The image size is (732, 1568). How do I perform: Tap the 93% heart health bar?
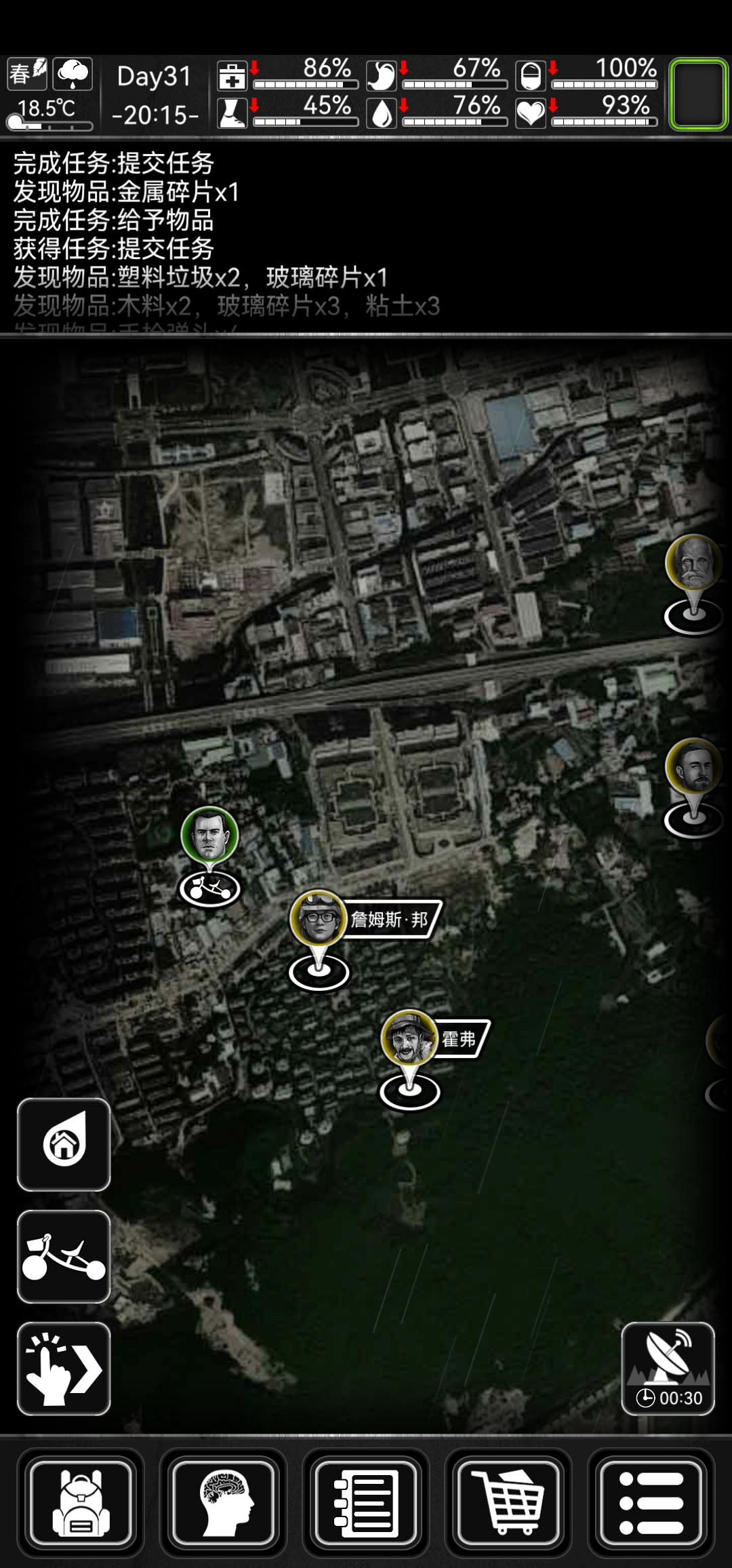point(596,111)
